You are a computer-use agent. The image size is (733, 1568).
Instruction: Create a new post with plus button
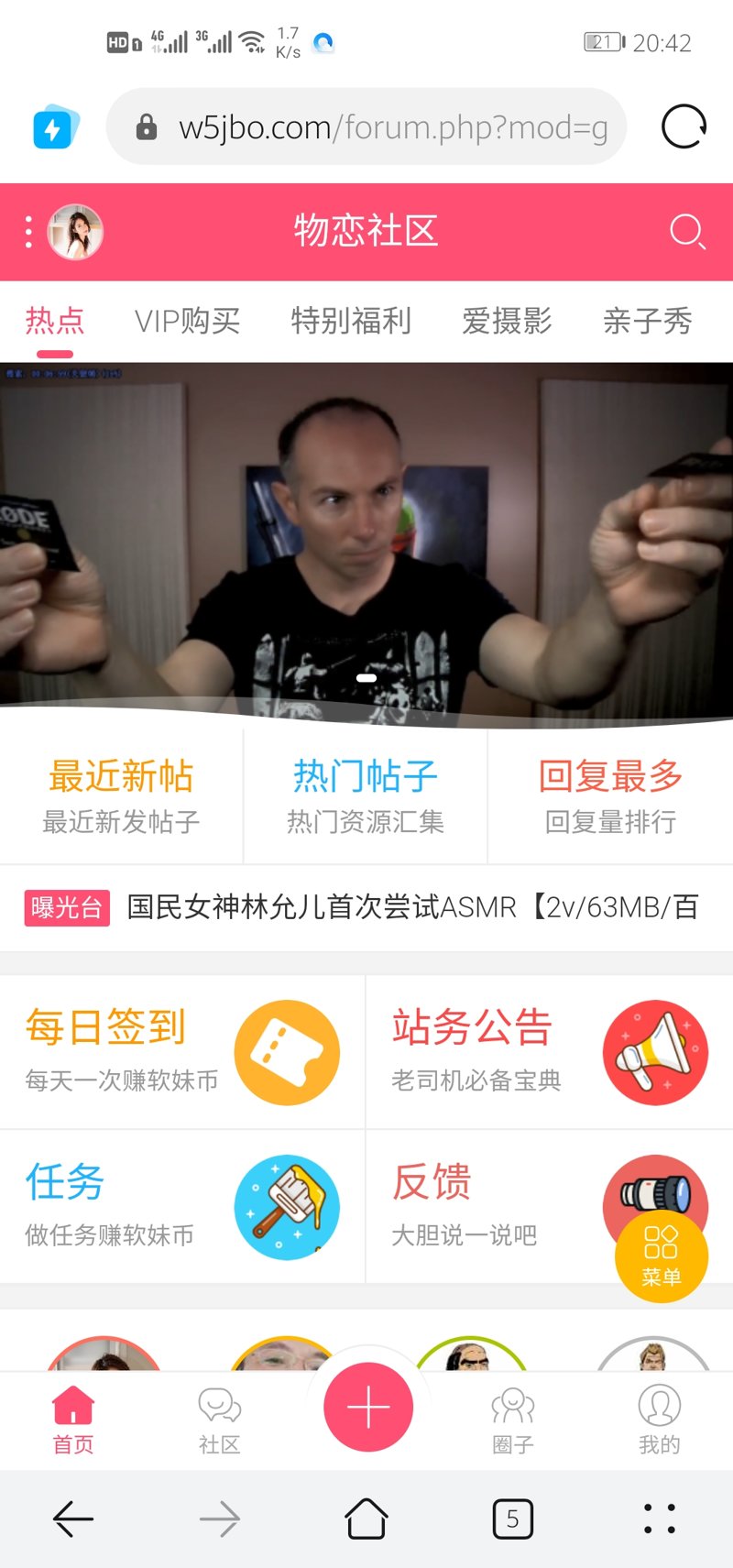click(367, 1407)
